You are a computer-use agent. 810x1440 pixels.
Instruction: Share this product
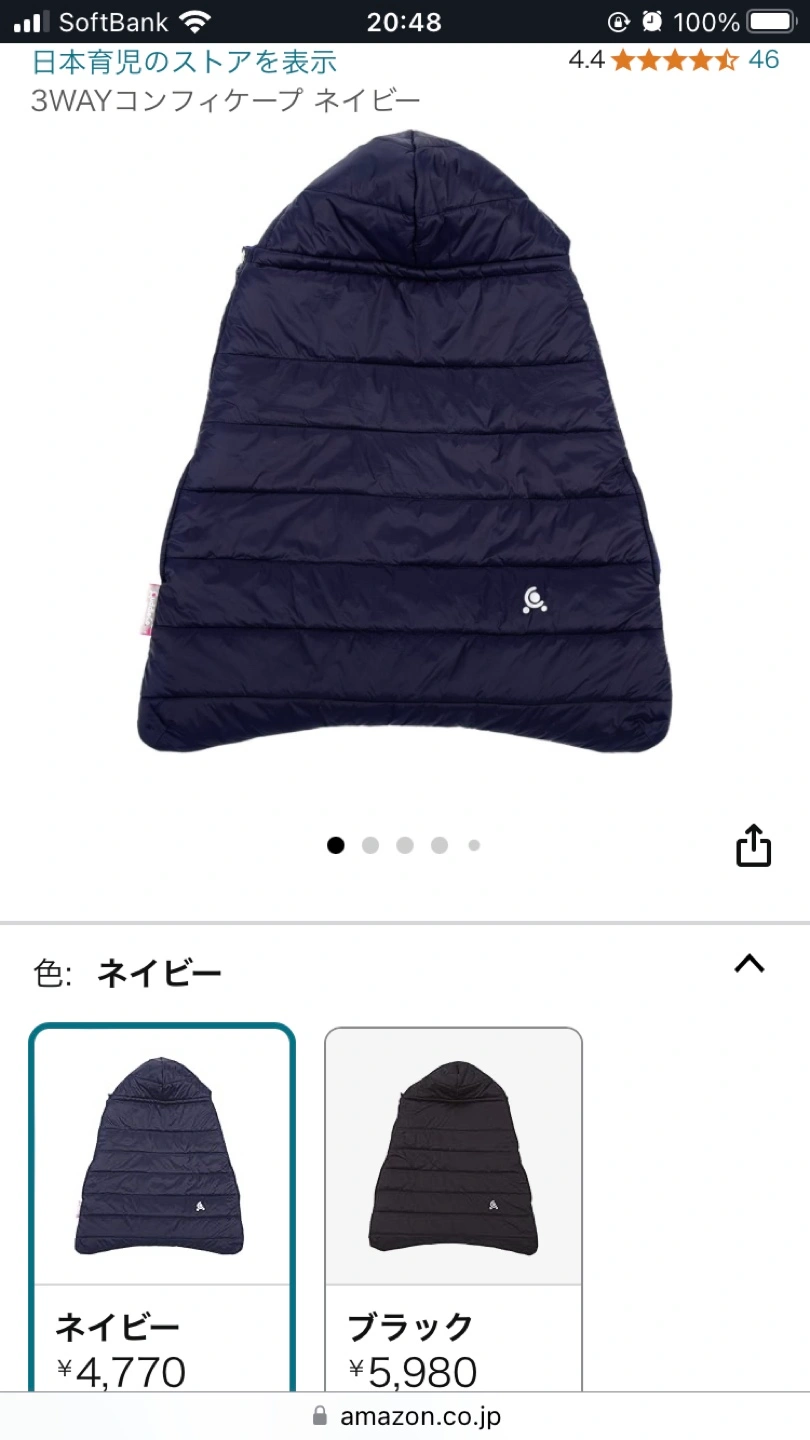754,846
